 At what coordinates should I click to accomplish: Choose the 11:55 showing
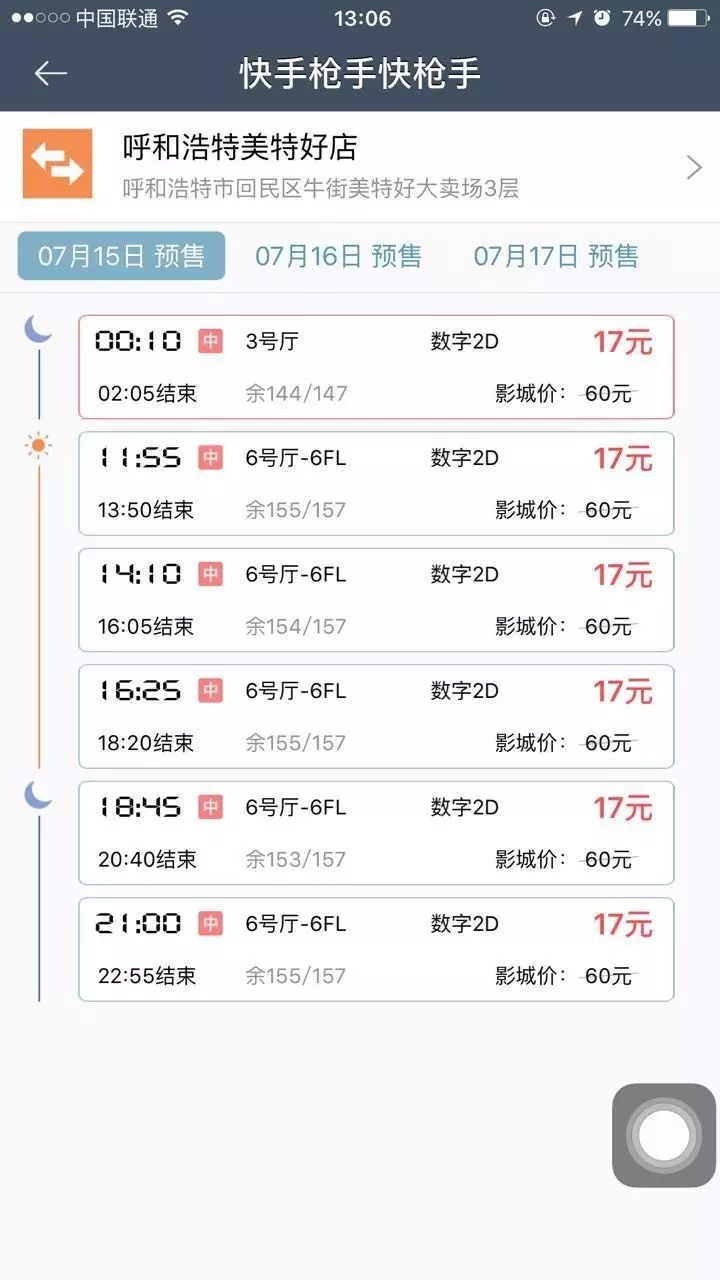point(376,484)
